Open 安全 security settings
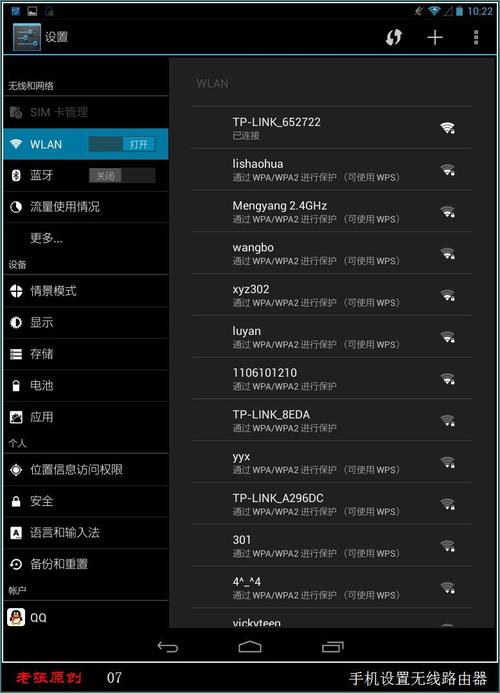Screen dimensions: 500x693 tap(86, 501)
